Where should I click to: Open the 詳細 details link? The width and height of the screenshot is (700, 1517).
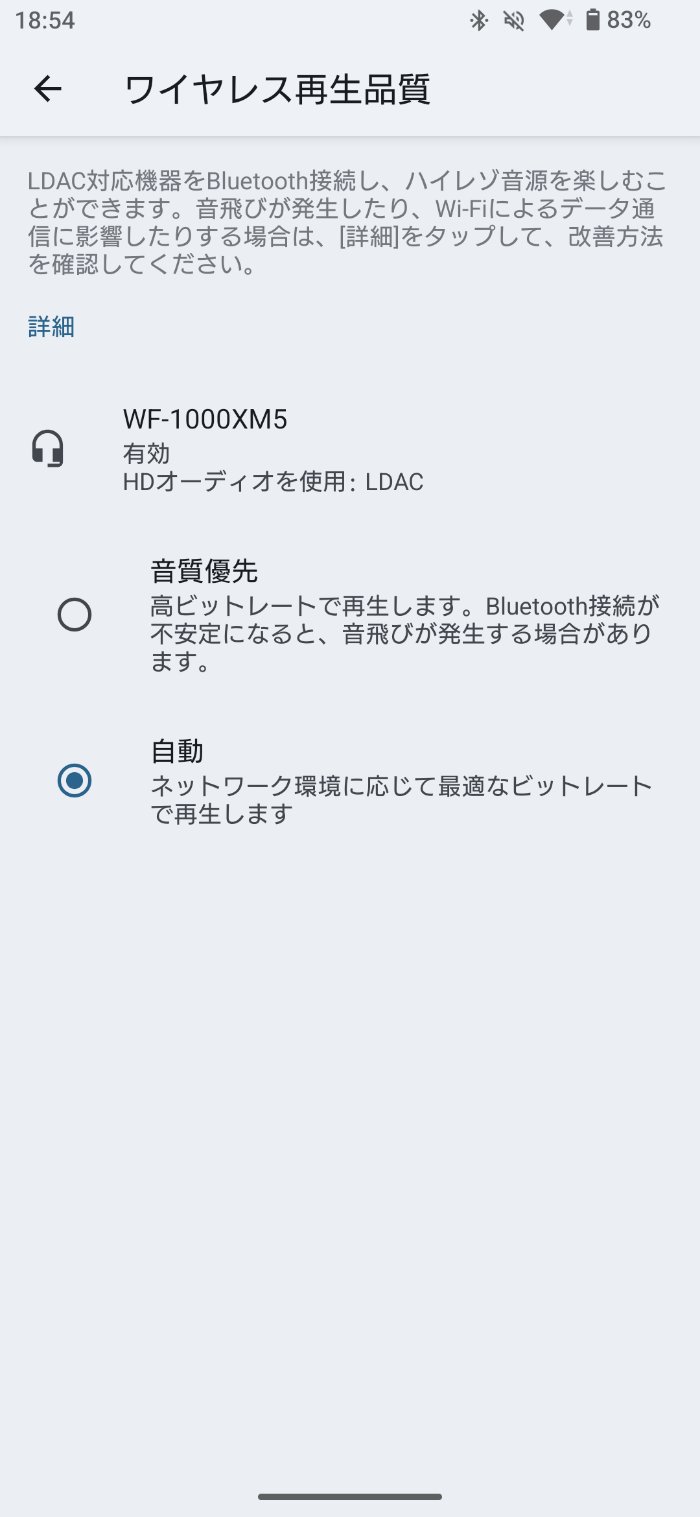click(51, 327)
